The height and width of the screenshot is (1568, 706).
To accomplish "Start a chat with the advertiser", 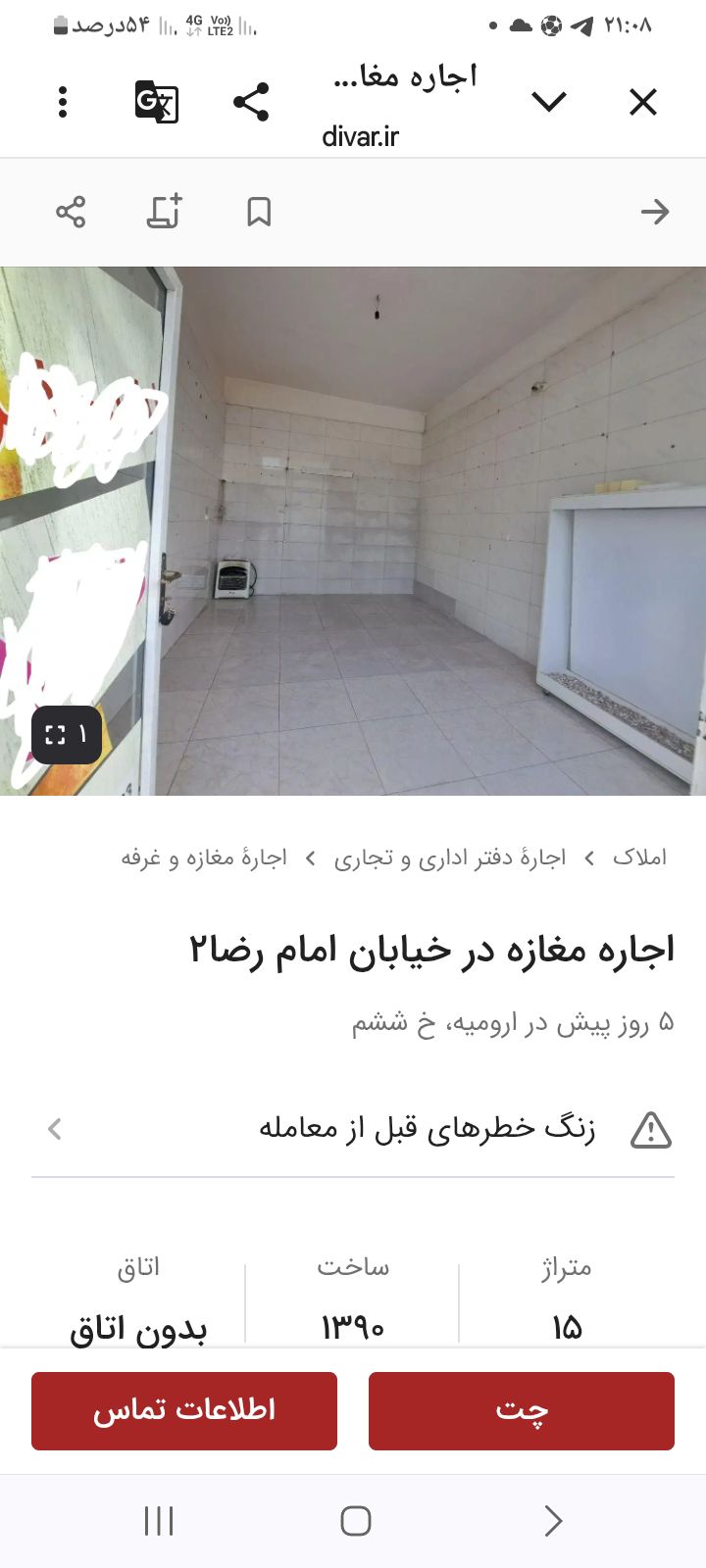I will pos(521,1410).
